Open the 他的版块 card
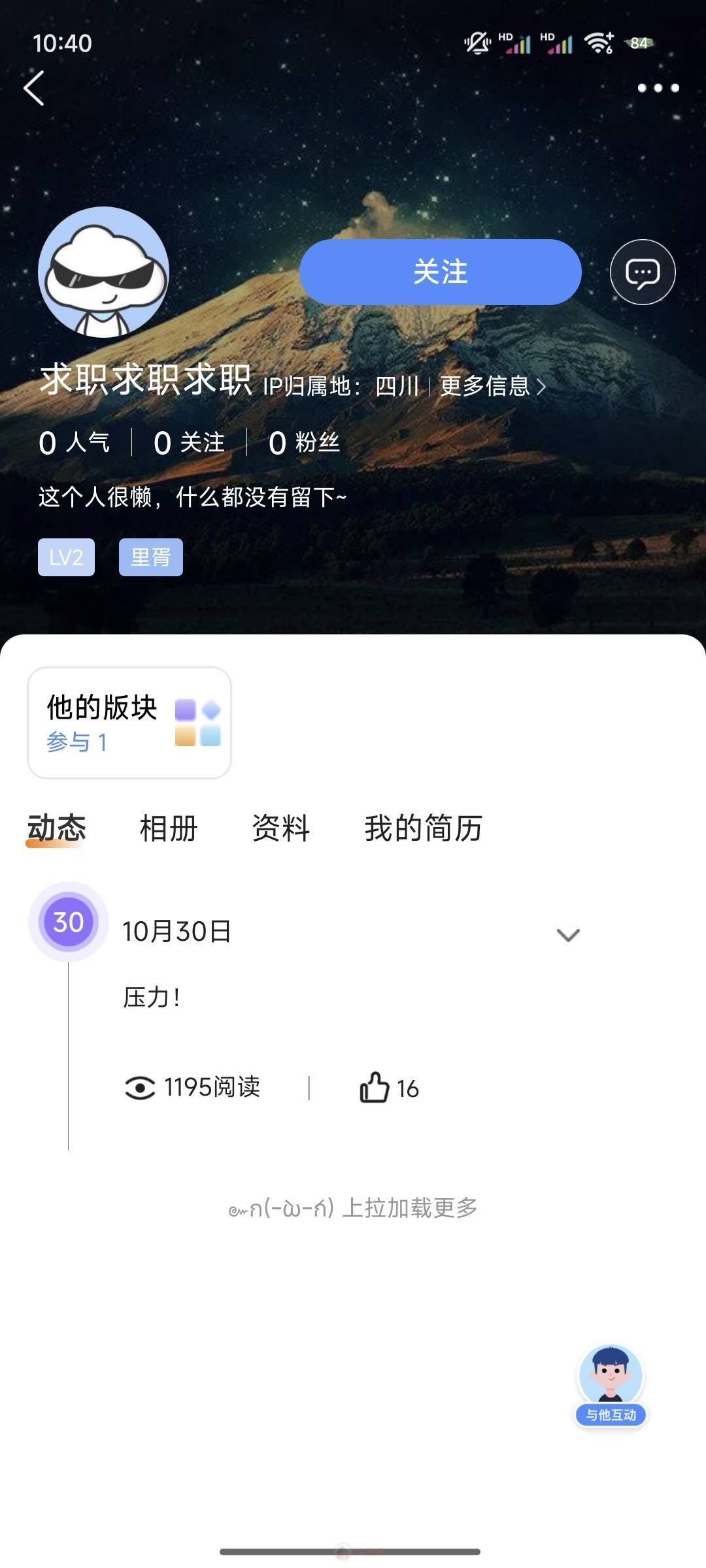This screenshot has width=706, height=1568. click(129, 723)
